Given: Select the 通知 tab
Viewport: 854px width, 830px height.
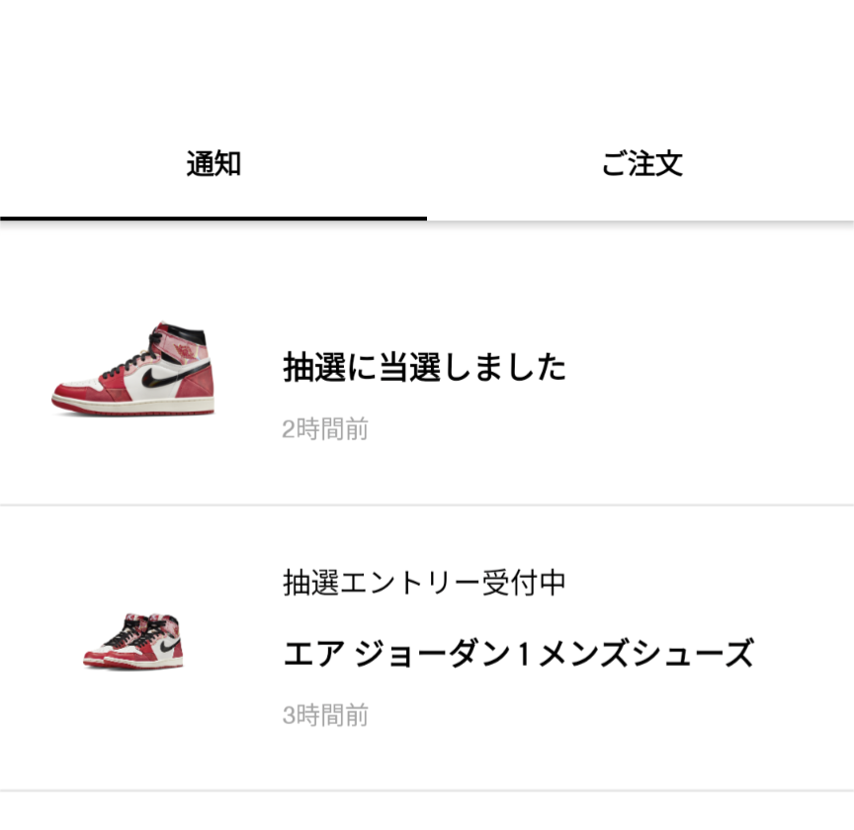Looking at the screenshot, I should [213, 164].
